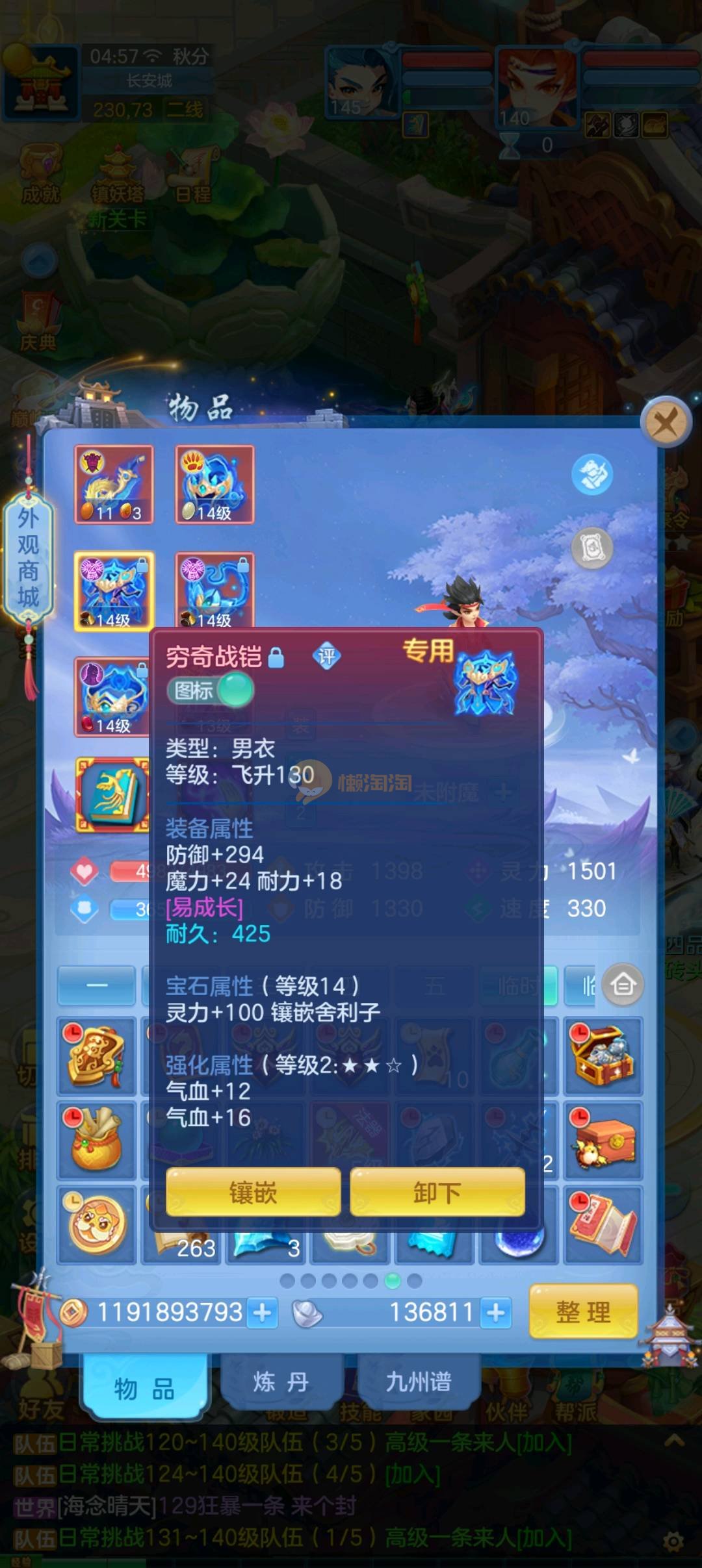Image resolution: width=702 pixels, height=1568 pixels.
Task: Close the 物品 inventory panel
Action: coord(665,424)
